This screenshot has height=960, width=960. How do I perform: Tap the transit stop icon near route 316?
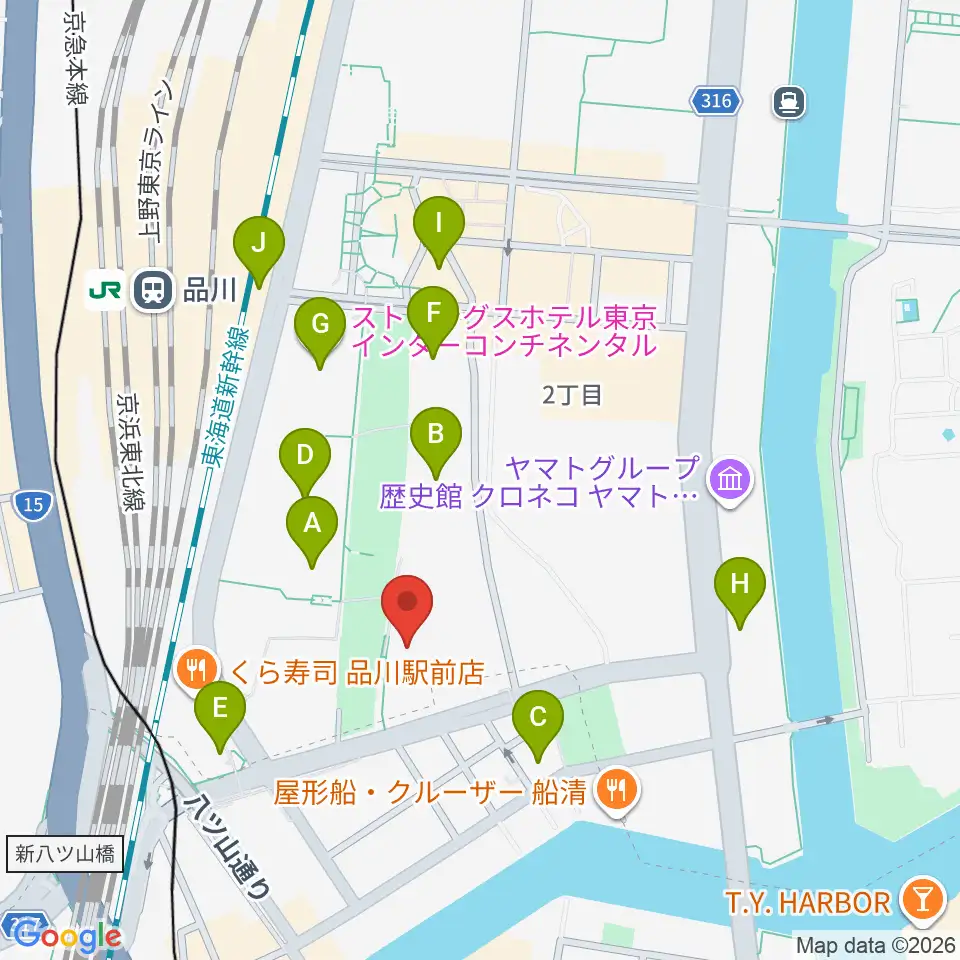click(789, 102)
